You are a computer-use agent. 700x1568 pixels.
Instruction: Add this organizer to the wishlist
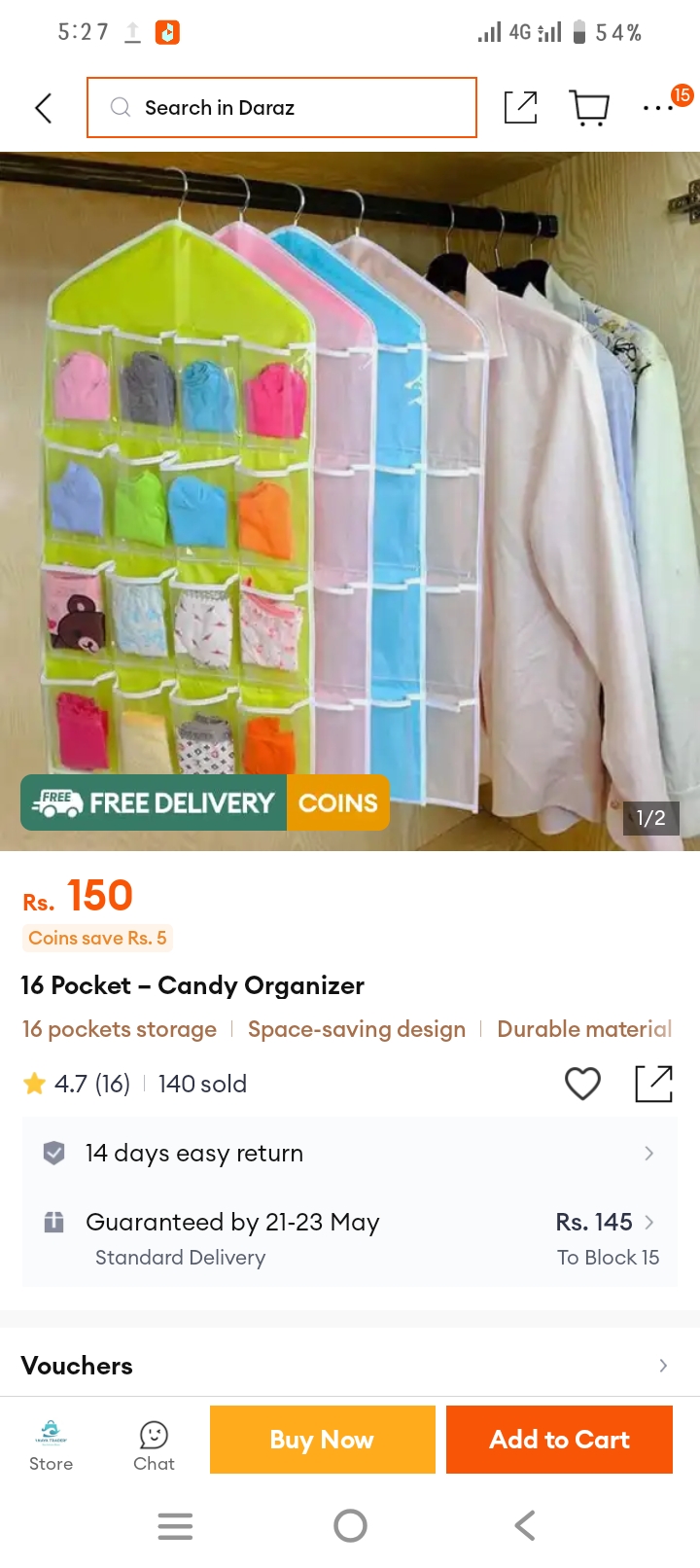582,1084
